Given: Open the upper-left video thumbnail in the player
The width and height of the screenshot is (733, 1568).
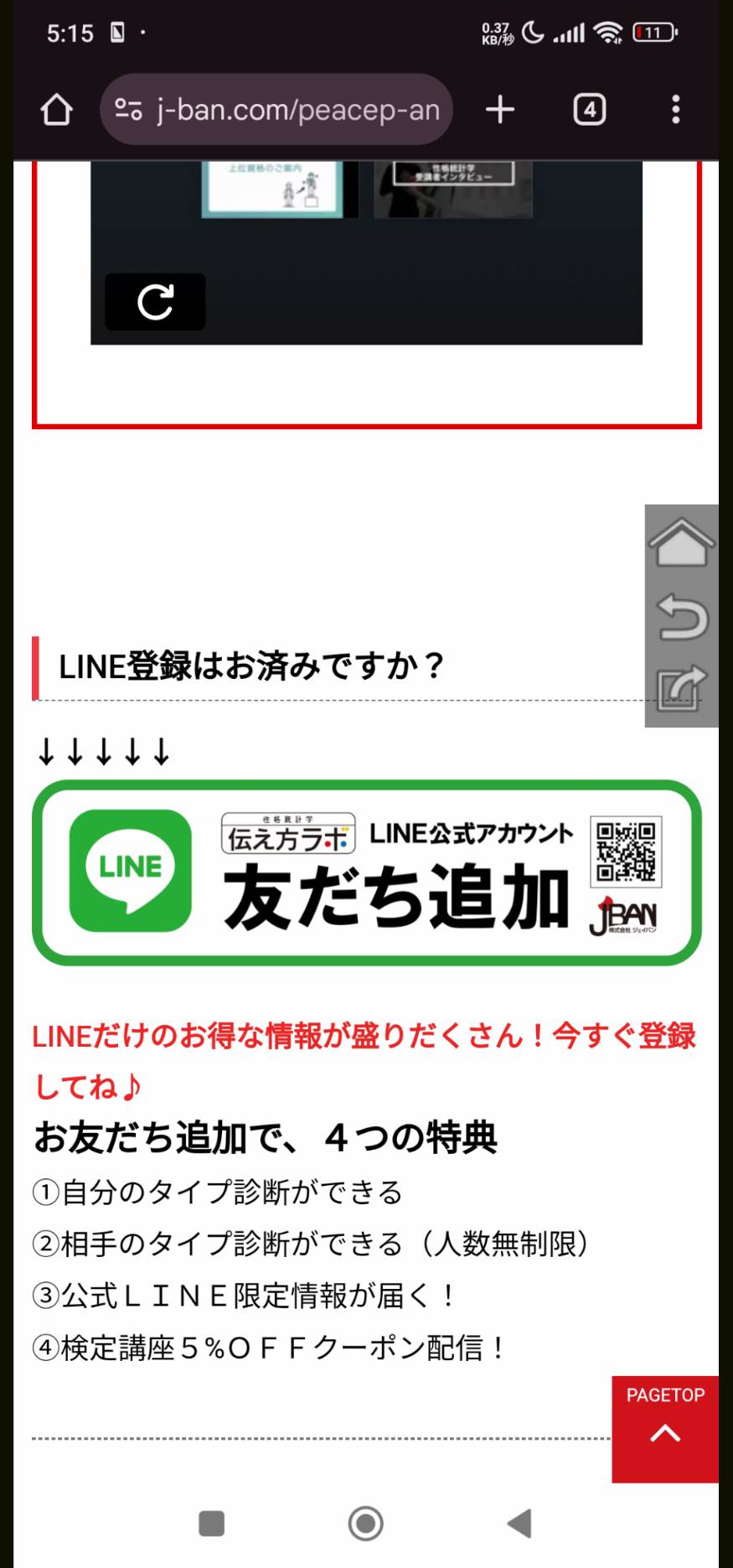Looking at the screenshot, I should click(x=273, y=189).
